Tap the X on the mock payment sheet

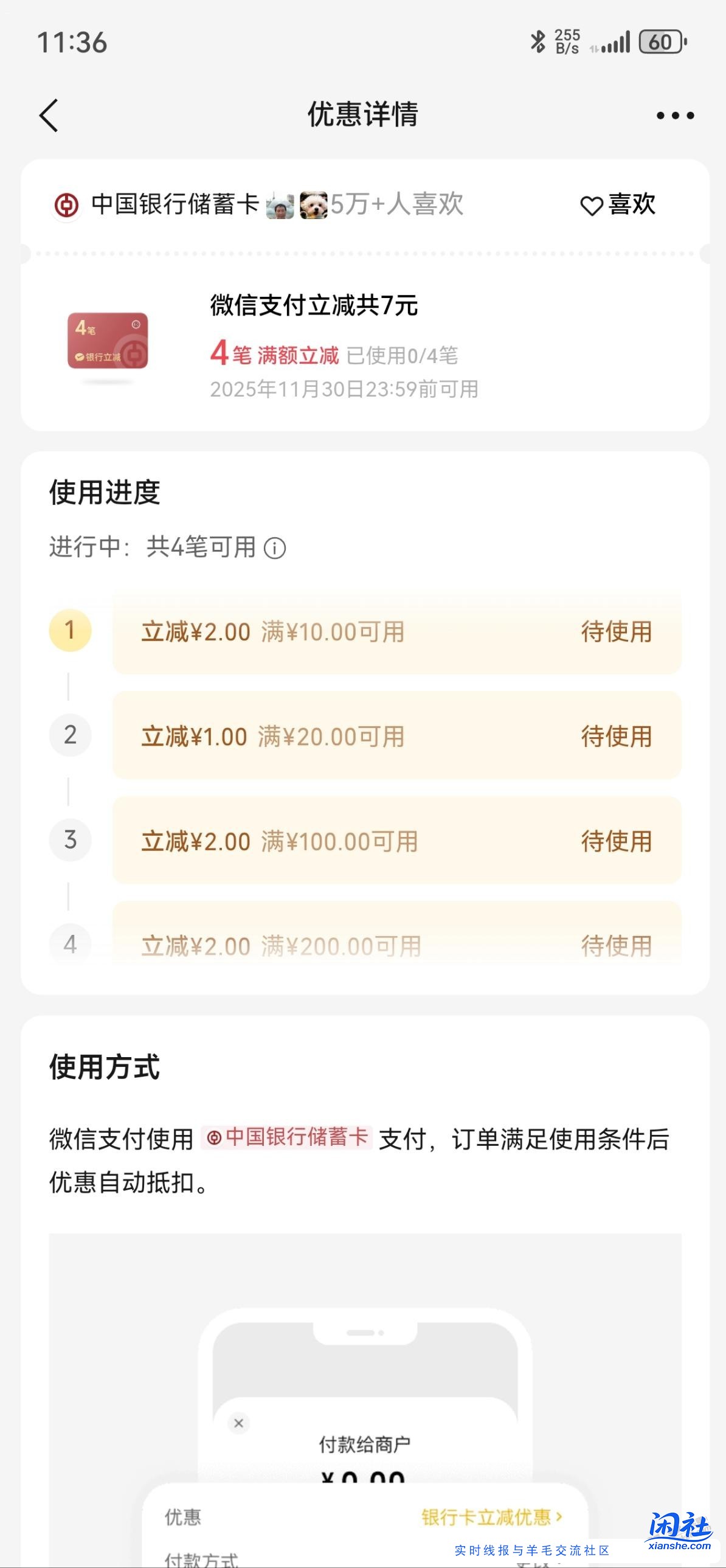(238, 1423)
